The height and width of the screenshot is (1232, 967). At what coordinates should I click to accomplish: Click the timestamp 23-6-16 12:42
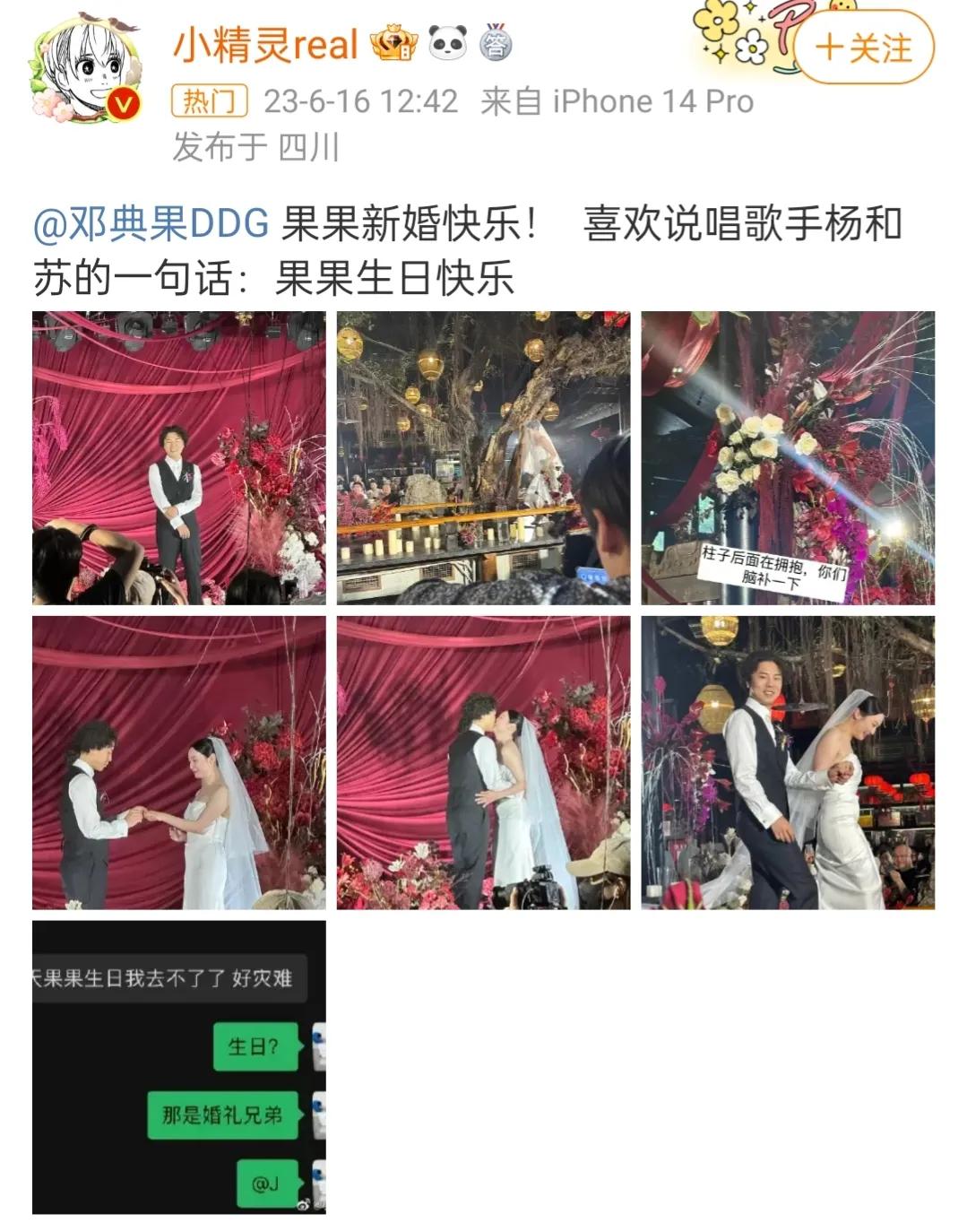(358, 100)
